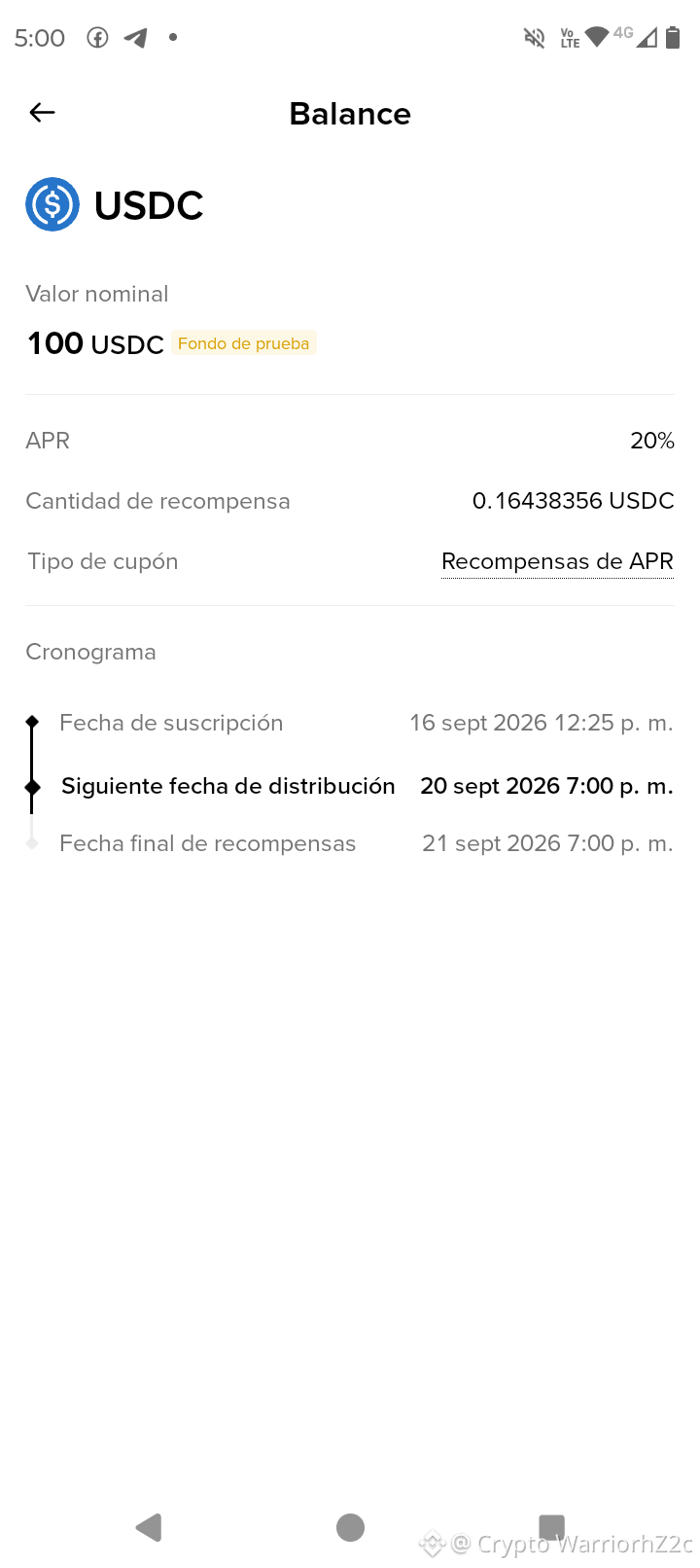The image size is (700, 1568).
Task: Go to the home screen via navigation bar
Action: point(350,1527)
